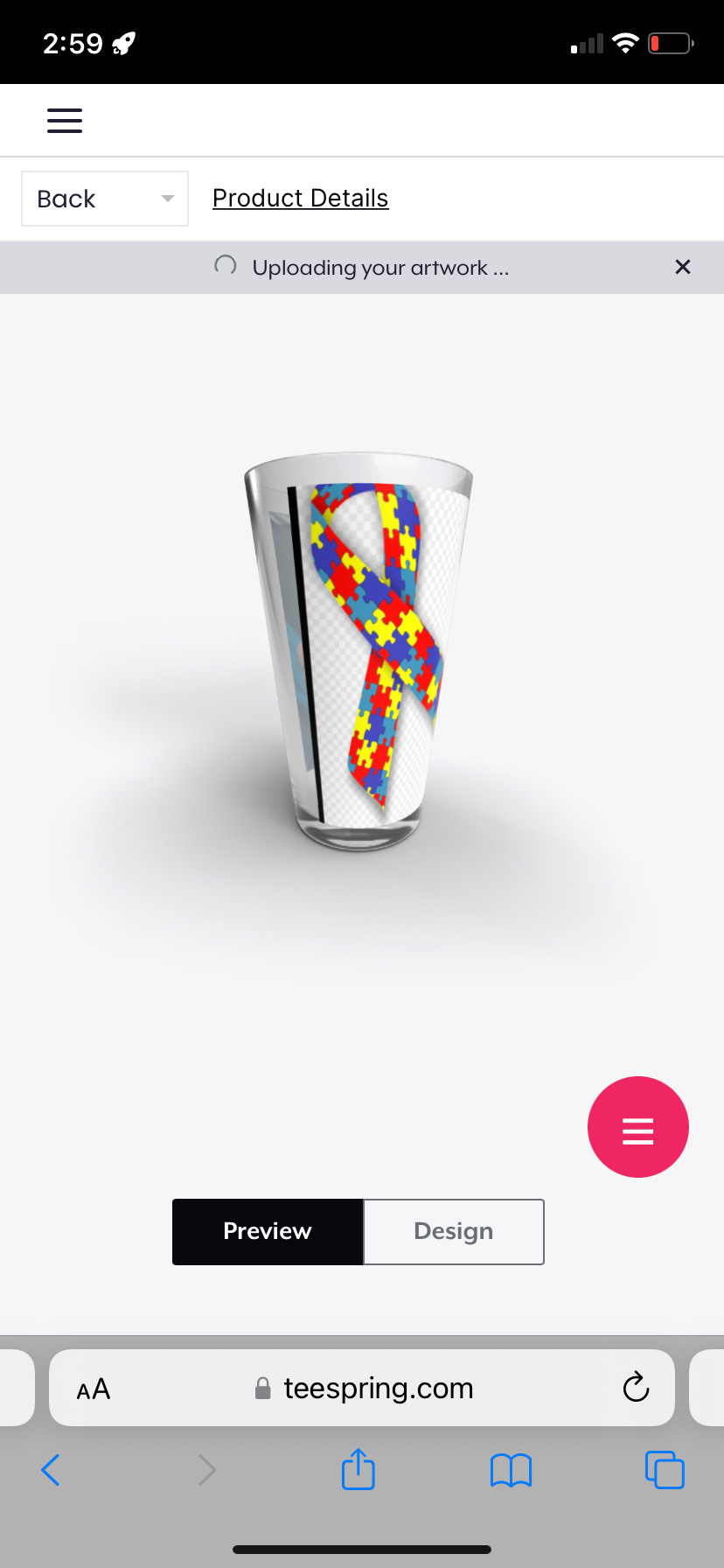
Task: Reload the teespring.com page
Action: pyautogui.click(x=636, y=1388)
